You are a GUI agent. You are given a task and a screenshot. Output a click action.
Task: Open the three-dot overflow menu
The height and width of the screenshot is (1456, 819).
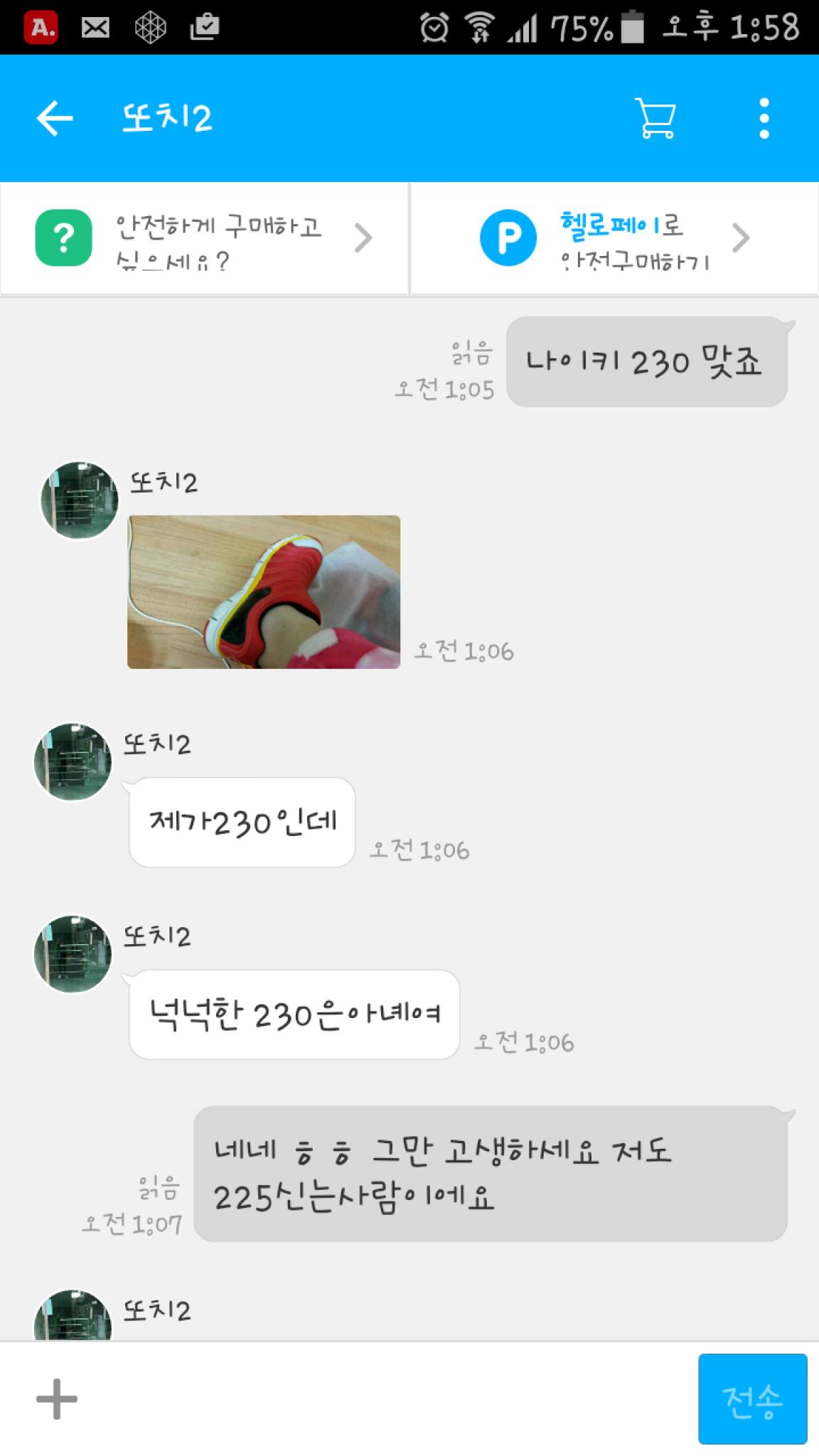(x=764, y=118)
